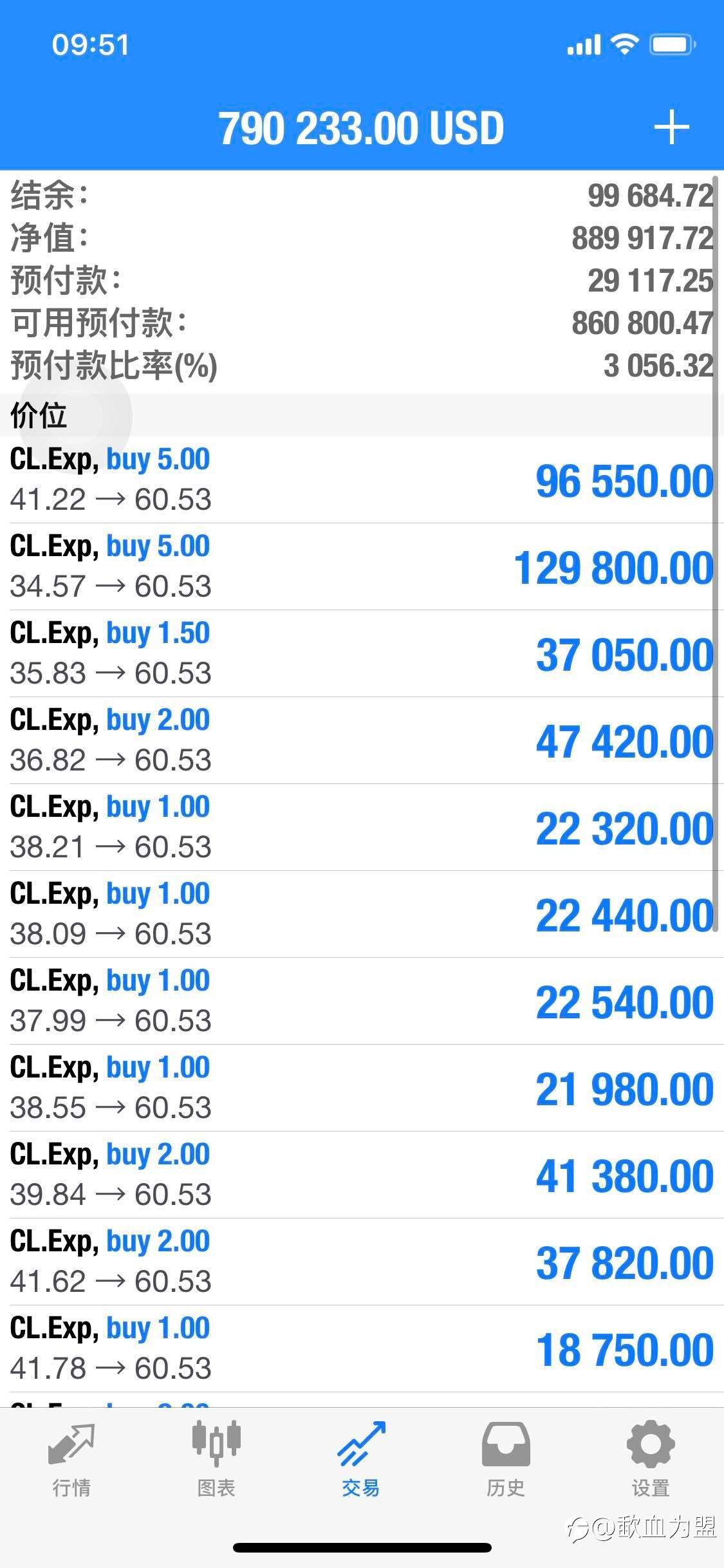Open the buy 5.00 position at 41.22
724x1568 pixels.
point(362,480)
